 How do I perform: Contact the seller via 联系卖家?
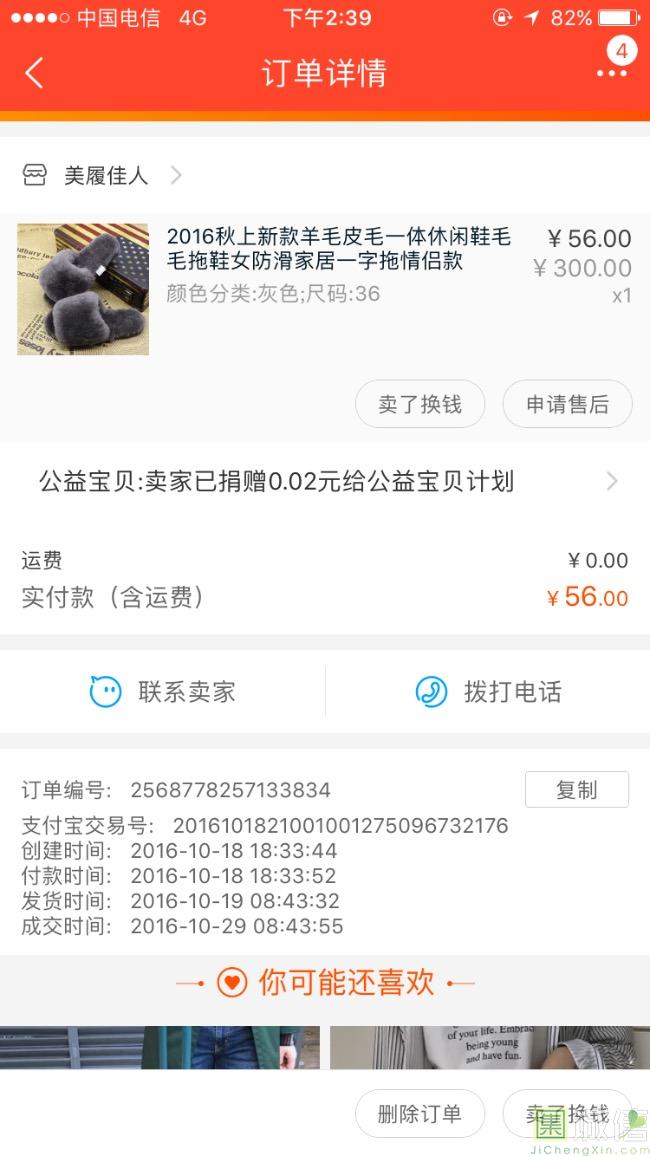click(162, 692)
